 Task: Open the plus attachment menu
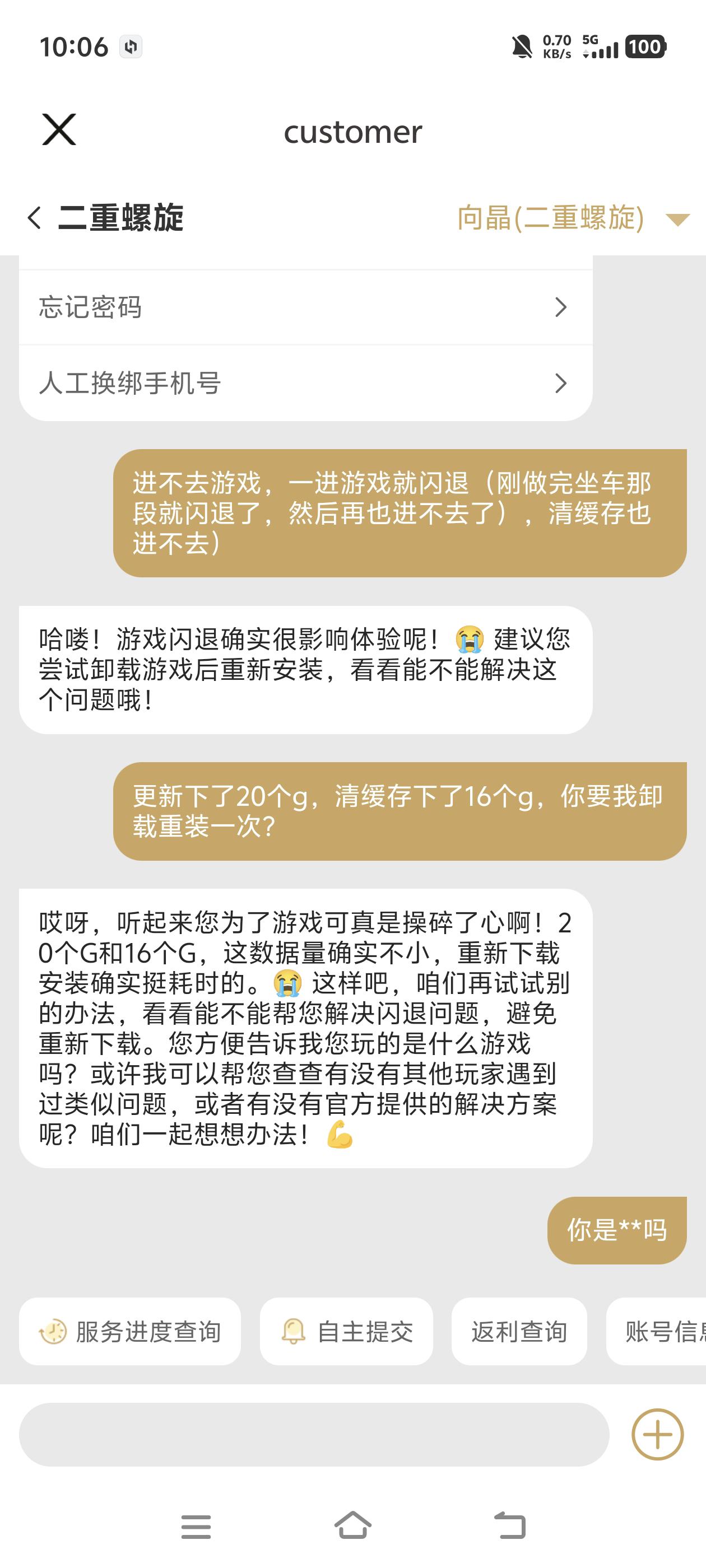(657, 1435)
